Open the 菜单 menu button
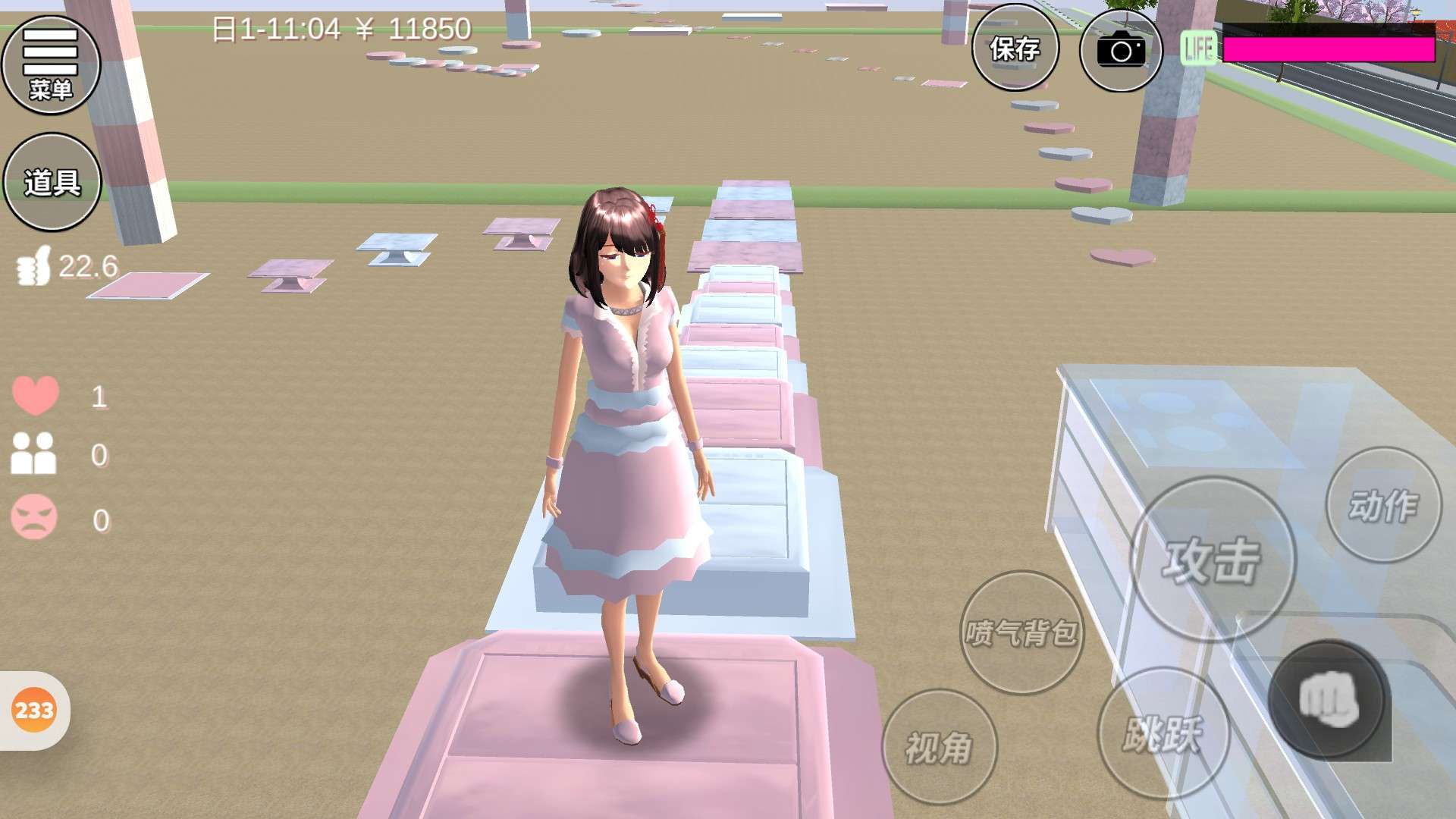The image size is (1456, 819). [x=51, y=65]
